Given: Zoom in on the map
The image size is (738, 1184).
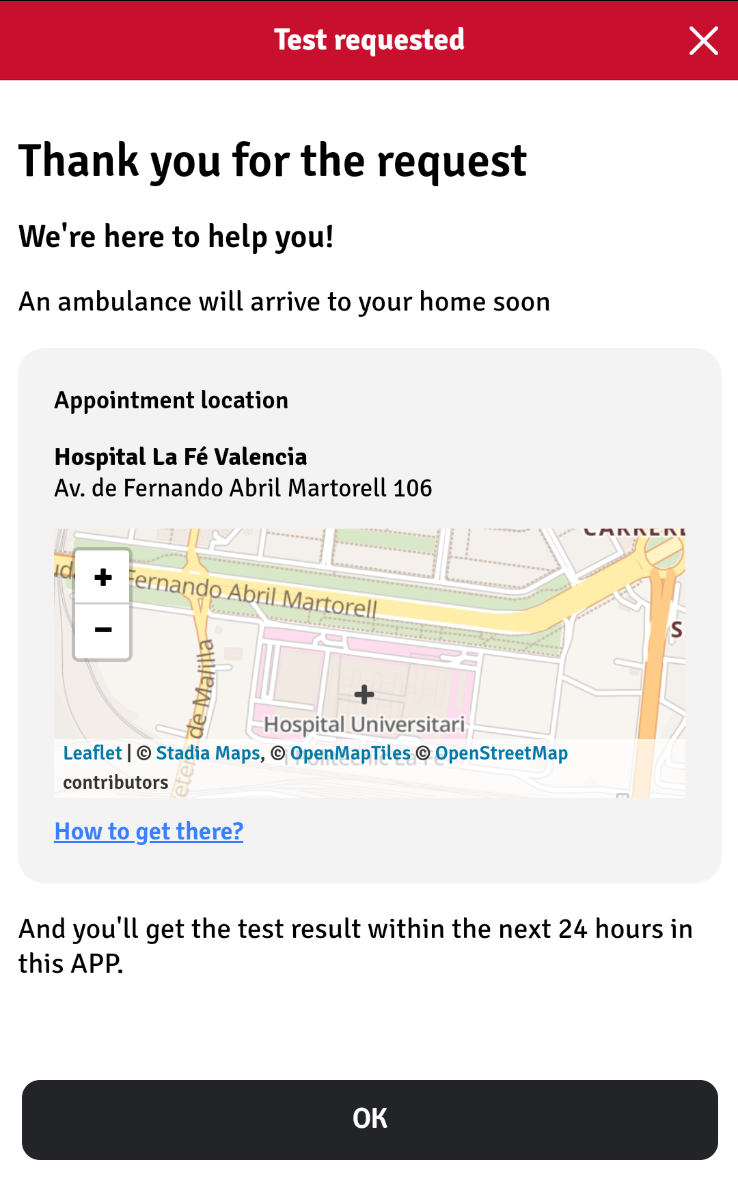Looking at the screenshot, I should (103, 578).
